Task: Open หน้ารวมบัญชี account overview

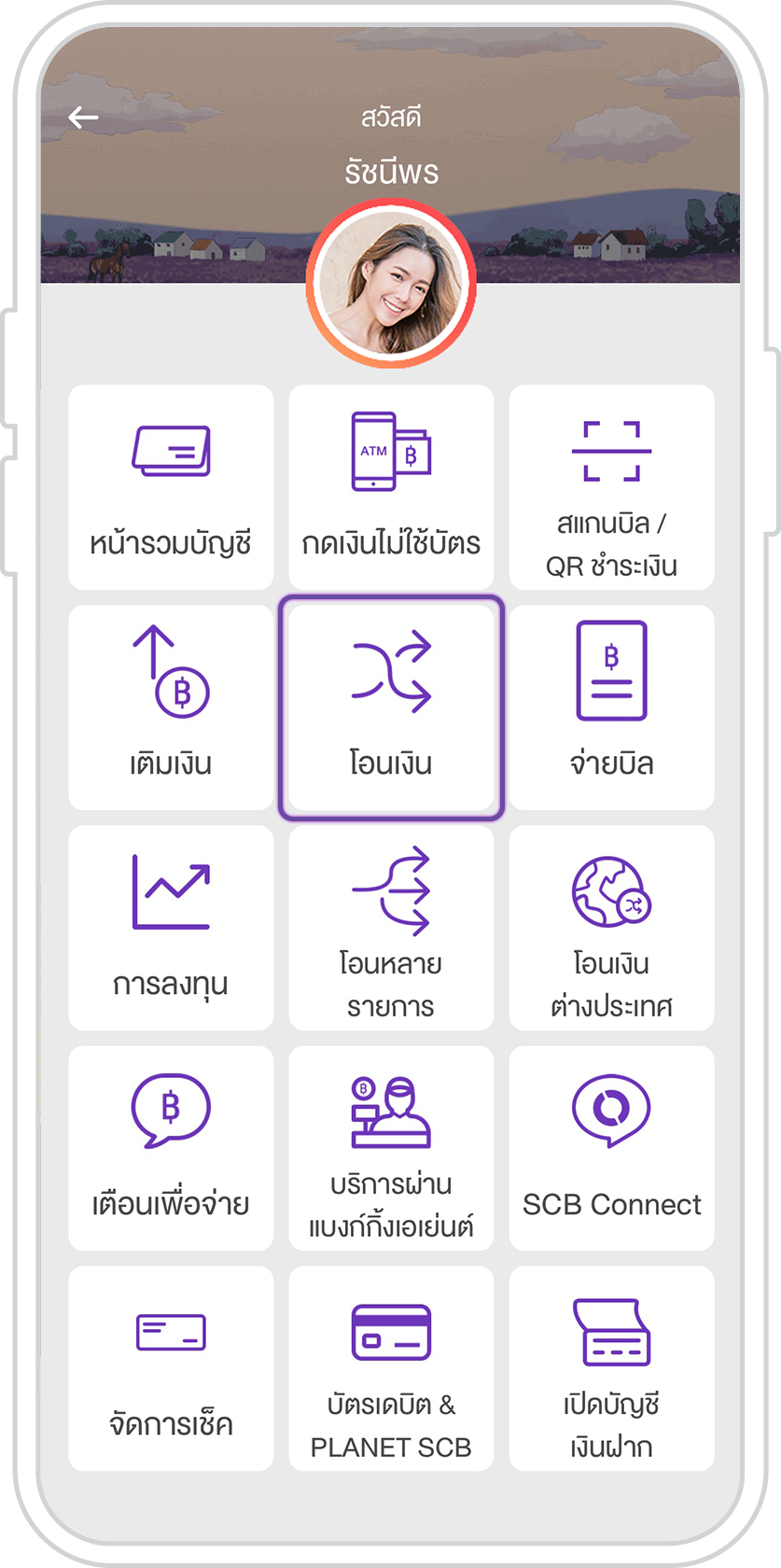Action: pyautogui.click(x=171, y=487)
